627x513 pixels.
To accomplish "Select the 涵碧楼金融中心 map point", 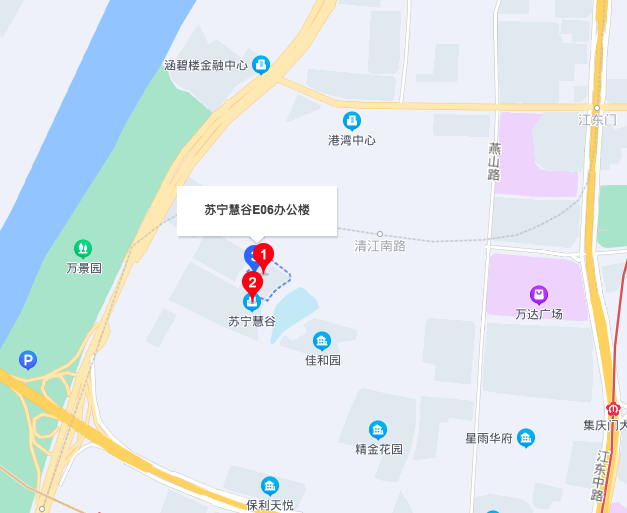I will pos(261,66).
